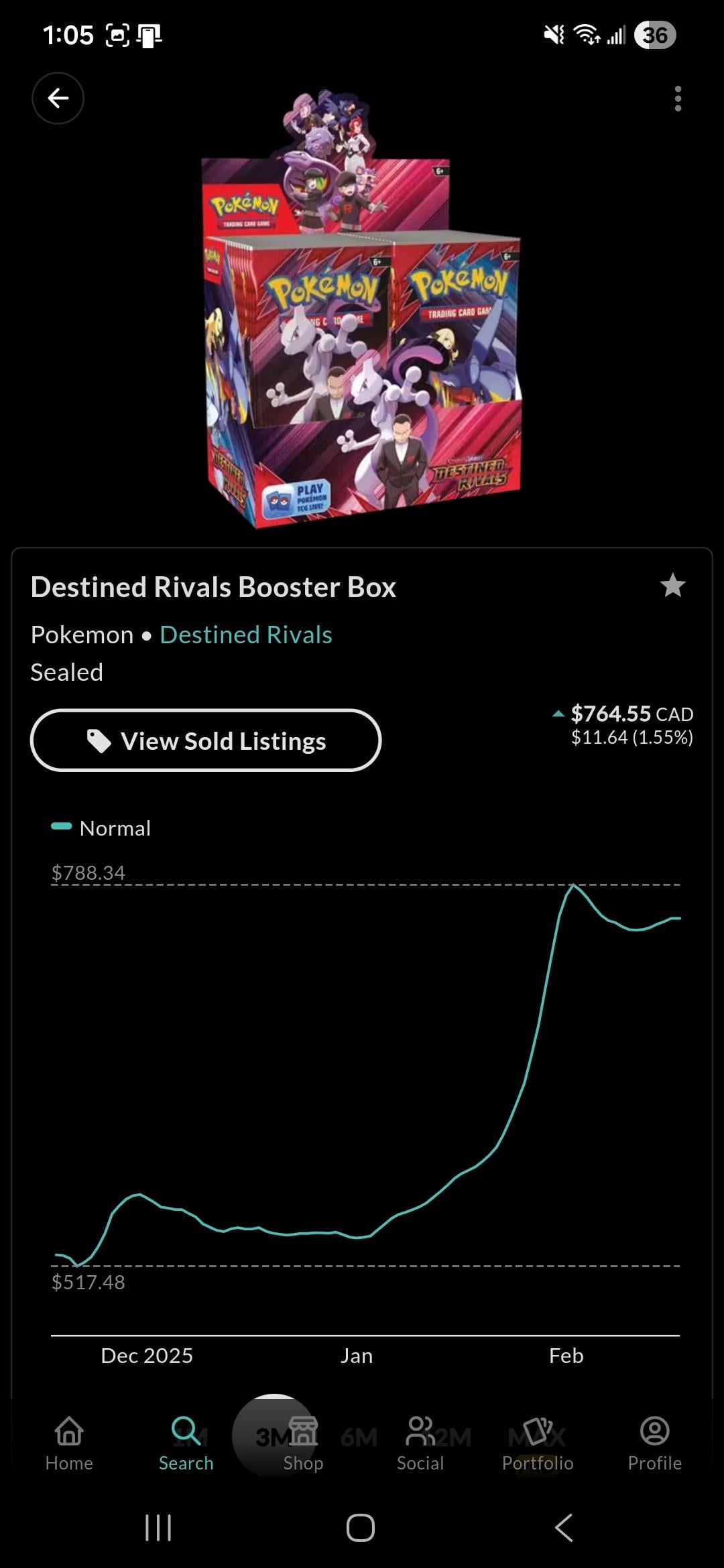
Task: Open the Shop tab
Action: pos(303,1442)
